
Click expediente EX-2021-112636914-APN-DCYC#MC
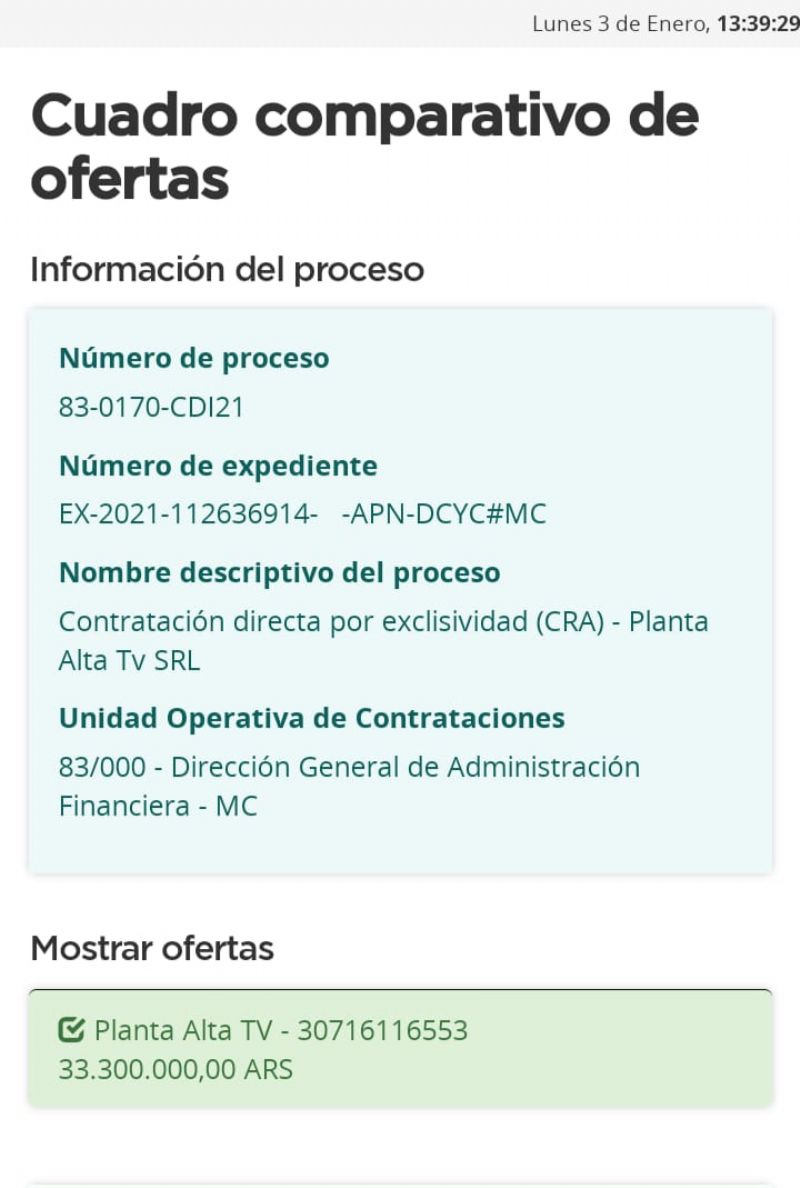[x=303, y=514]
